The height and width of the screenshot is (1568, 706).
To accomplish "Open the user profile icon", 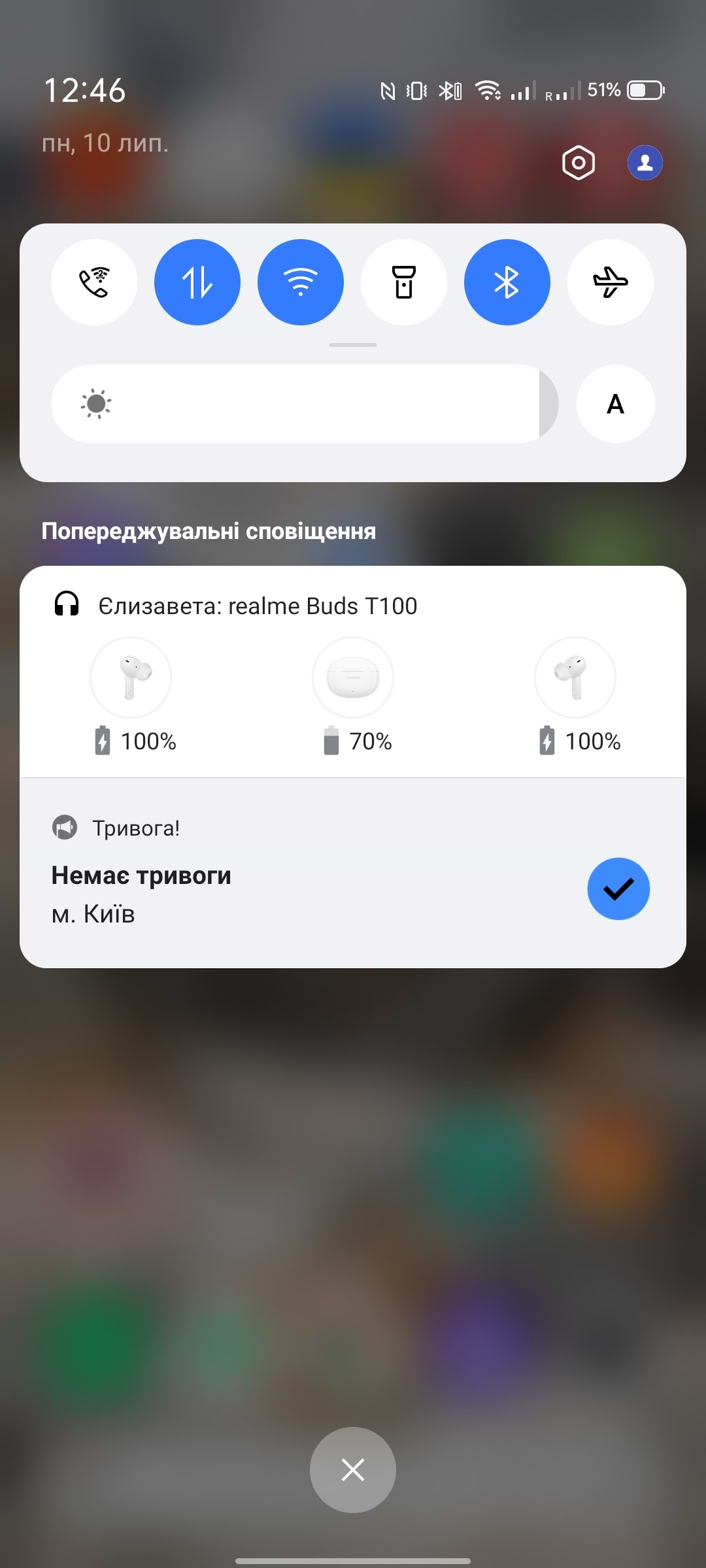I will pyautogui.click(x=645, y=163).
